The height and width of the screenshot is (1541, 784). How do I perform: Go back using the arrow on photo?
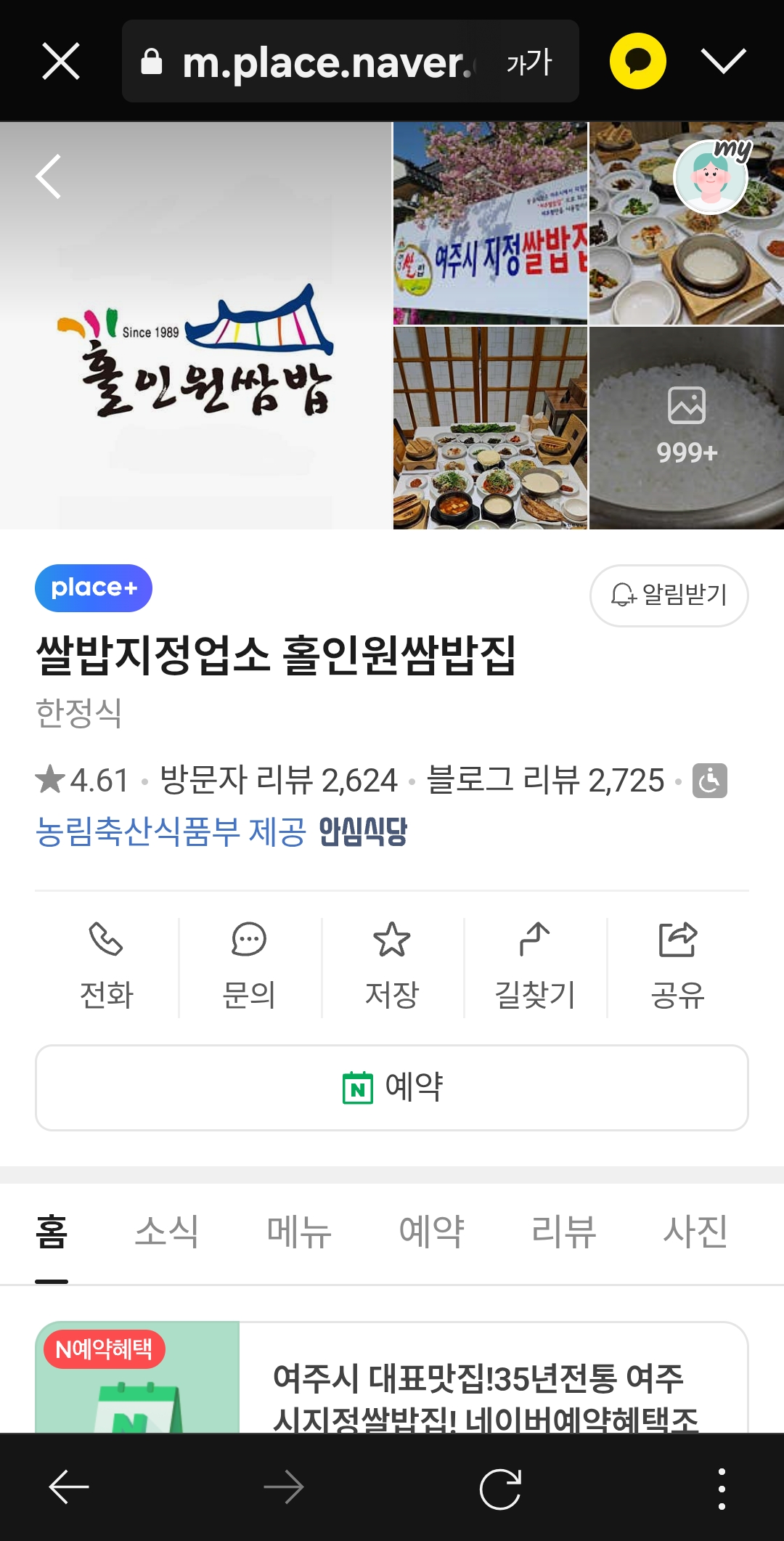coord(49,176)
